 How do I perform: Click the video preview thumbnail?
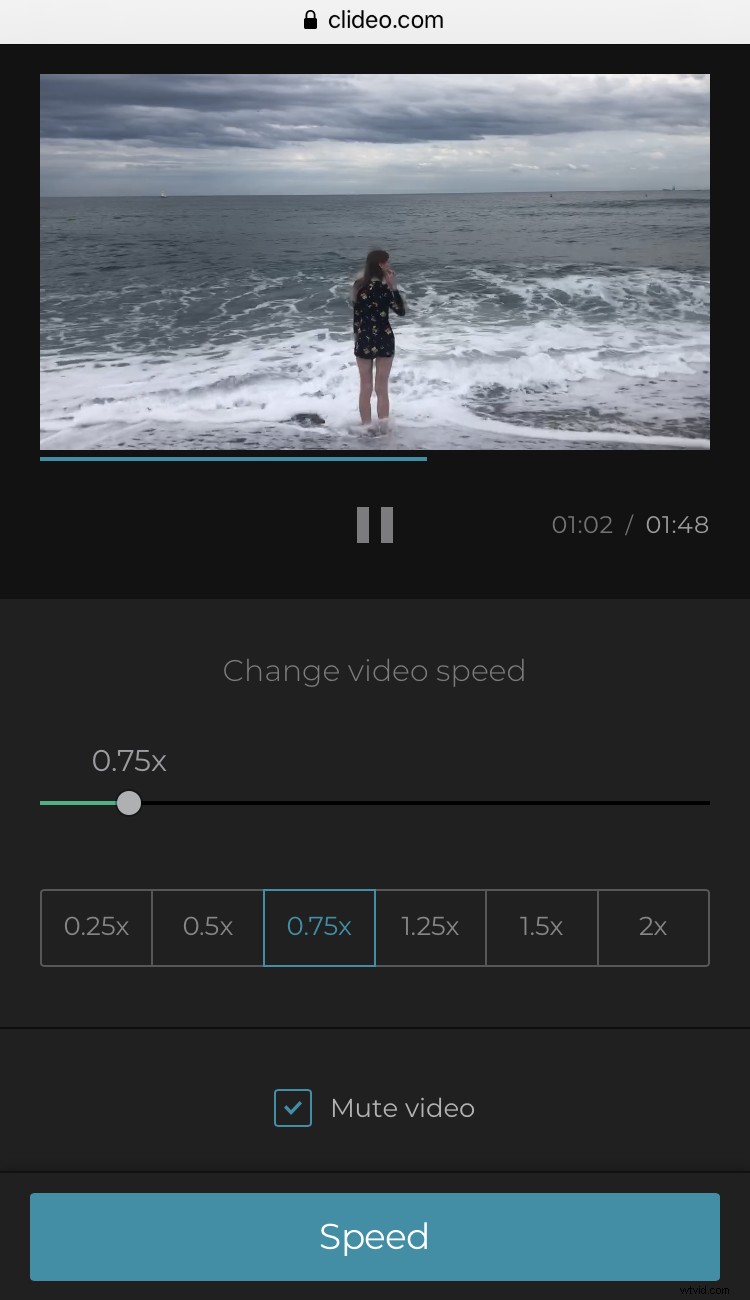pos(374,262)
